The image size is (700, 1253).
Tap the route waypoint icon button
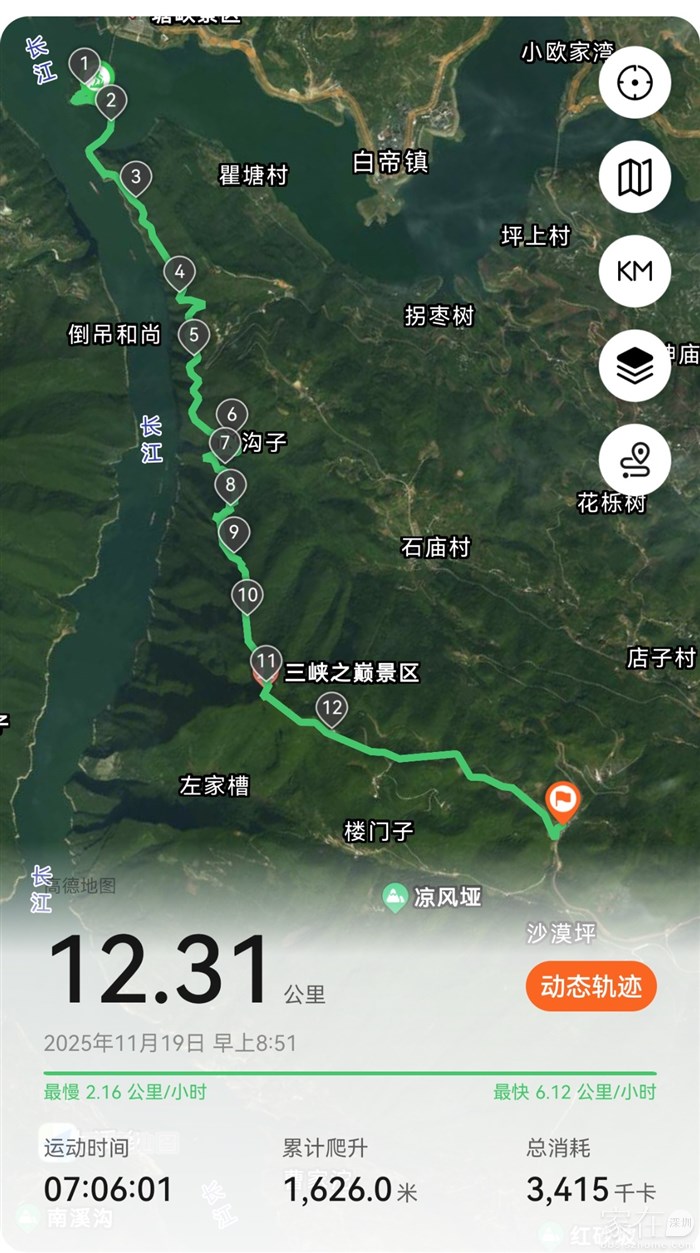634,460
